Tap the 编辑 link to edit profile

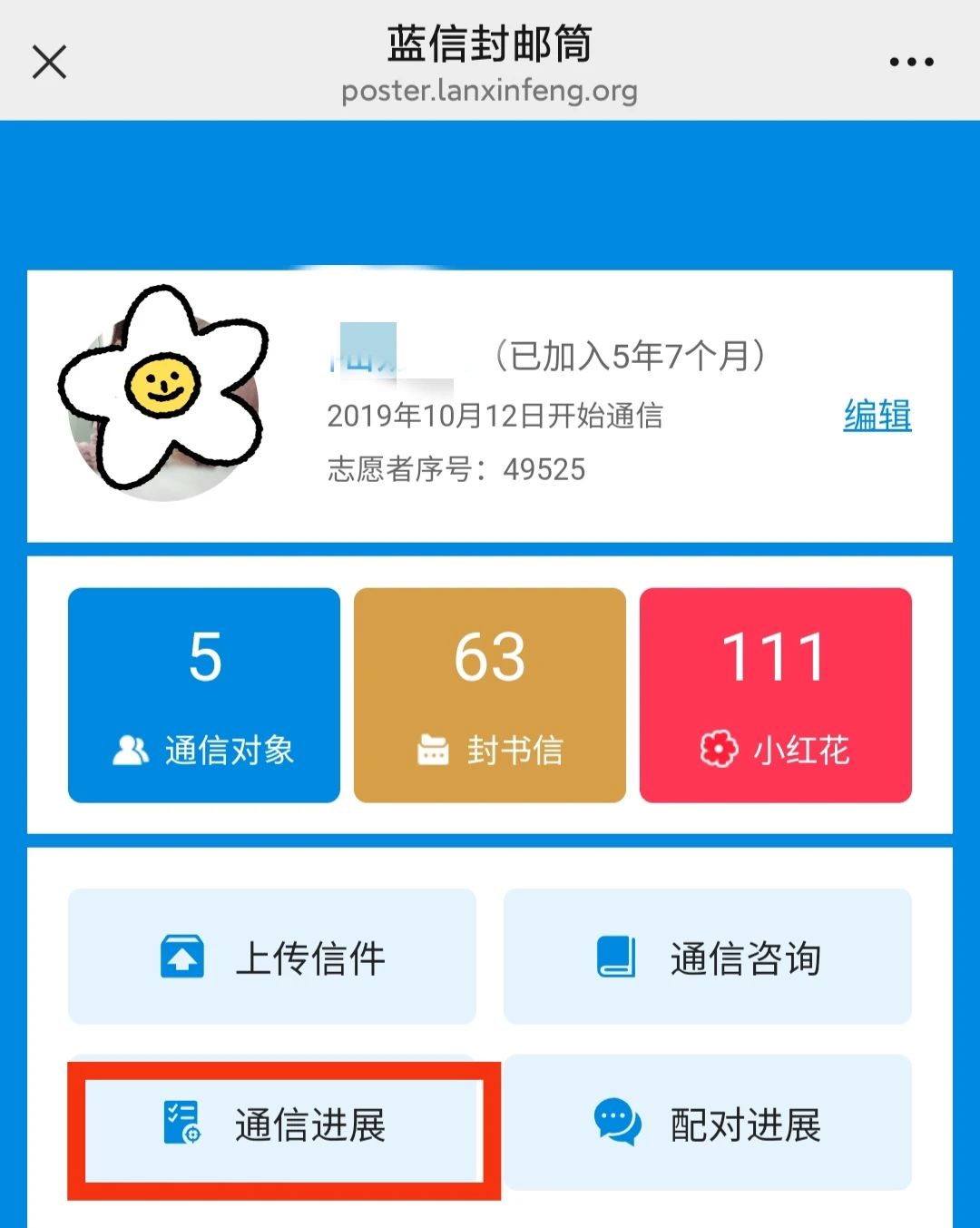tap(877, 416)
